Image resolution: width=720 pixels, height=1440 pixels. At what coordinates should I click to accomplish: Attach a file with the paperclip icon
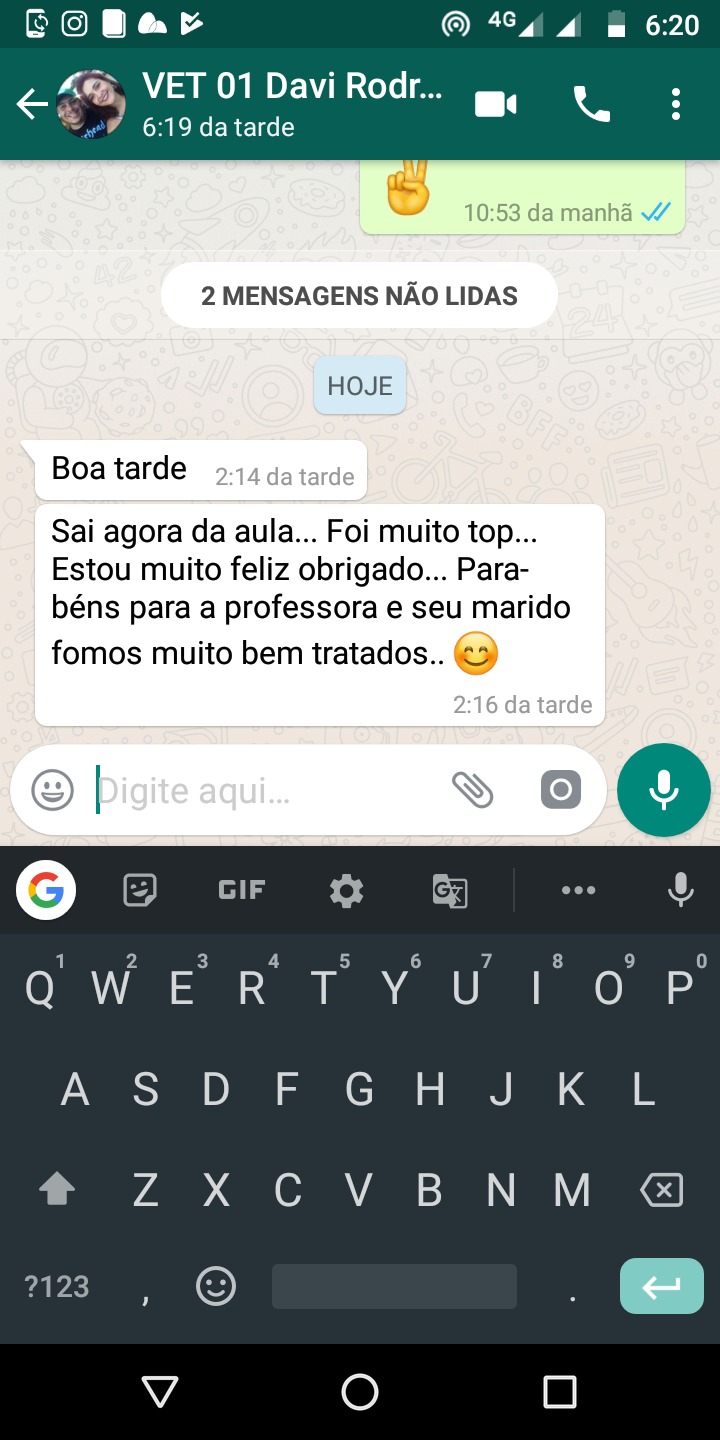point(472,790)
